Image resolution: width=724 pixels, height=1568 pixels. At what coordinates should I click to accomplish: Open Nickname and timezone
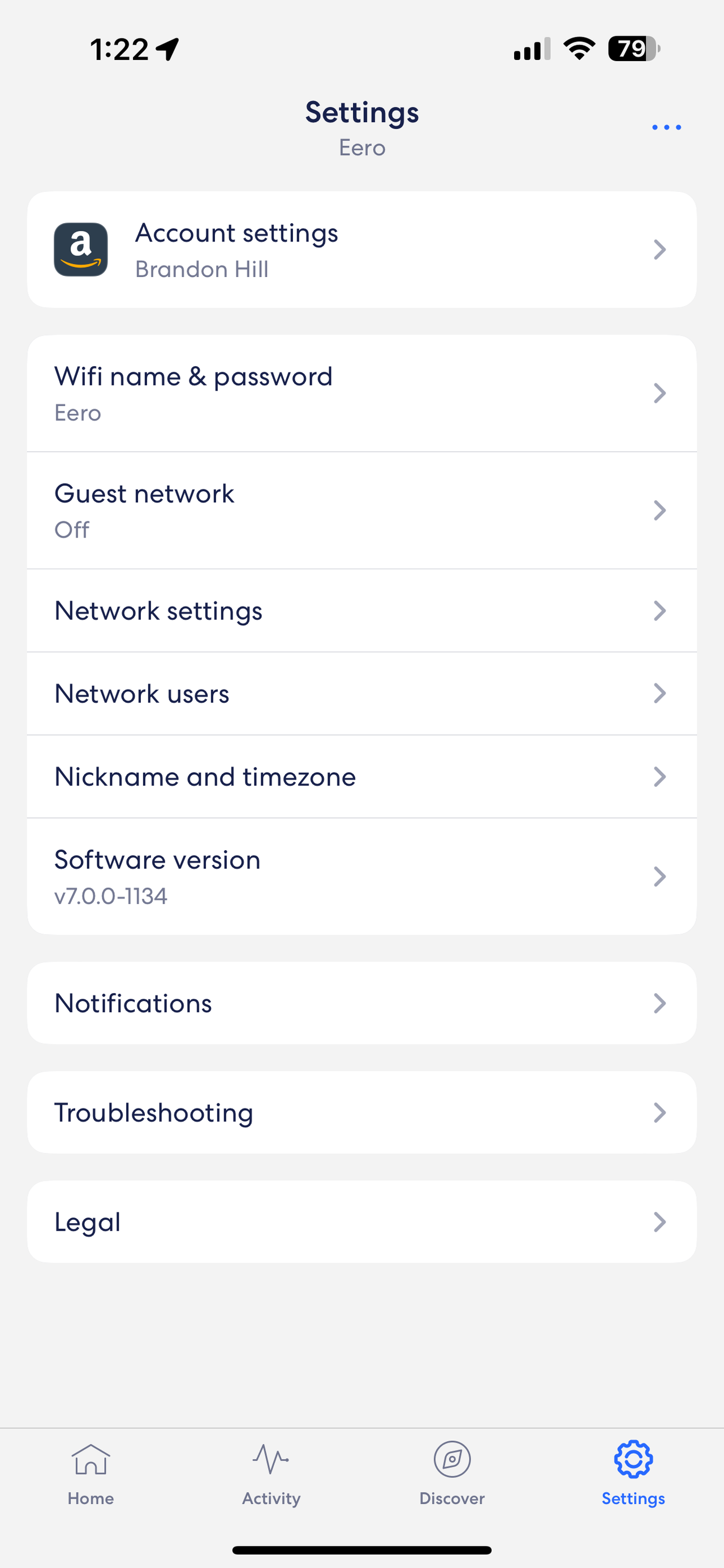point(361,777)
